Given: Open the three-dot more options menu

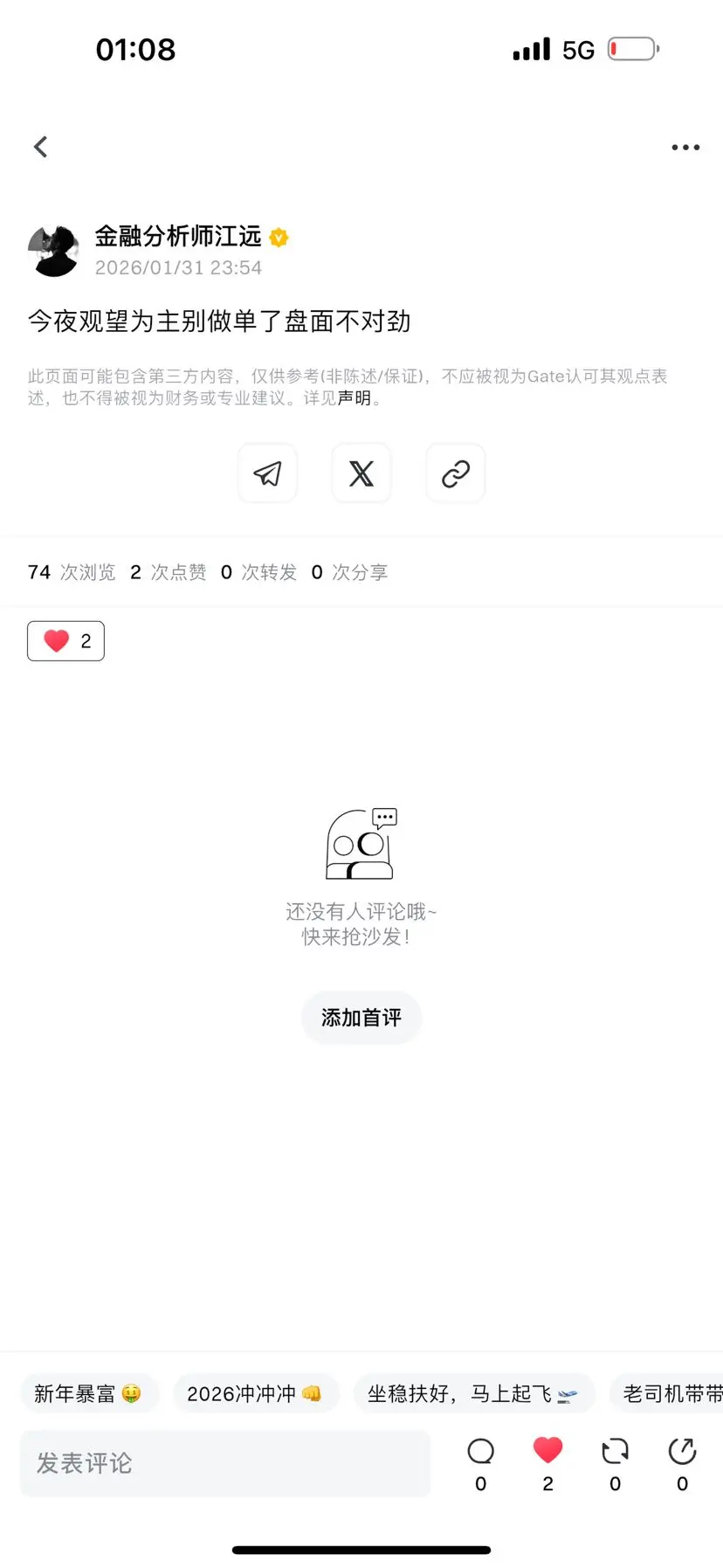Looking at the screenshot, I should point(685,146).
